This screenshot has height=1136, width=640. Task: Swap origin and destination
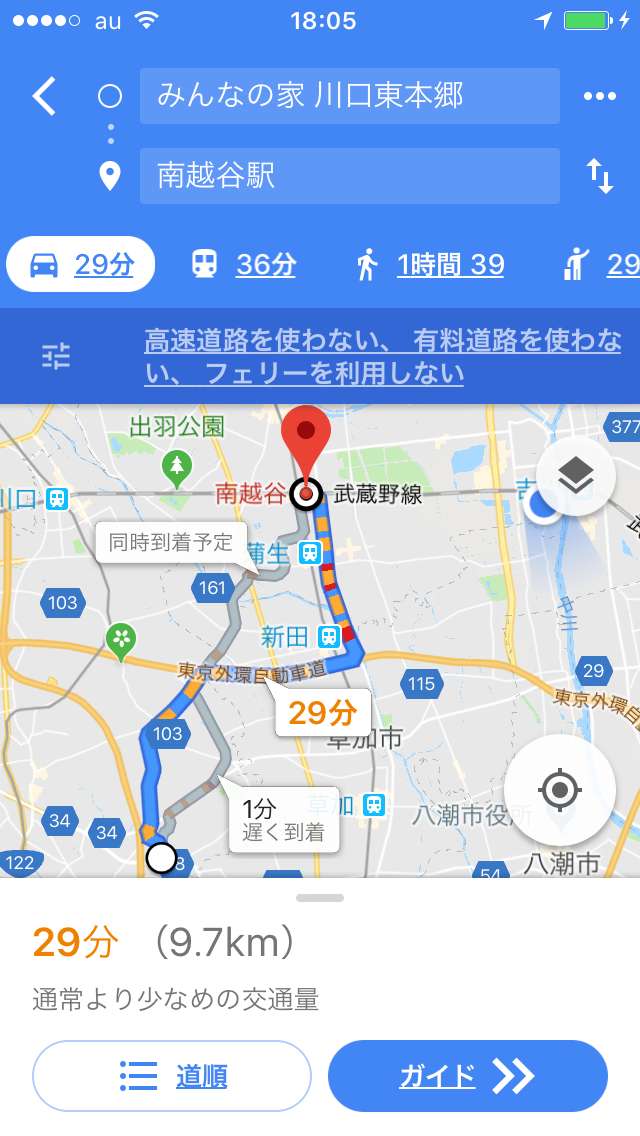click(x=599, y=177)
